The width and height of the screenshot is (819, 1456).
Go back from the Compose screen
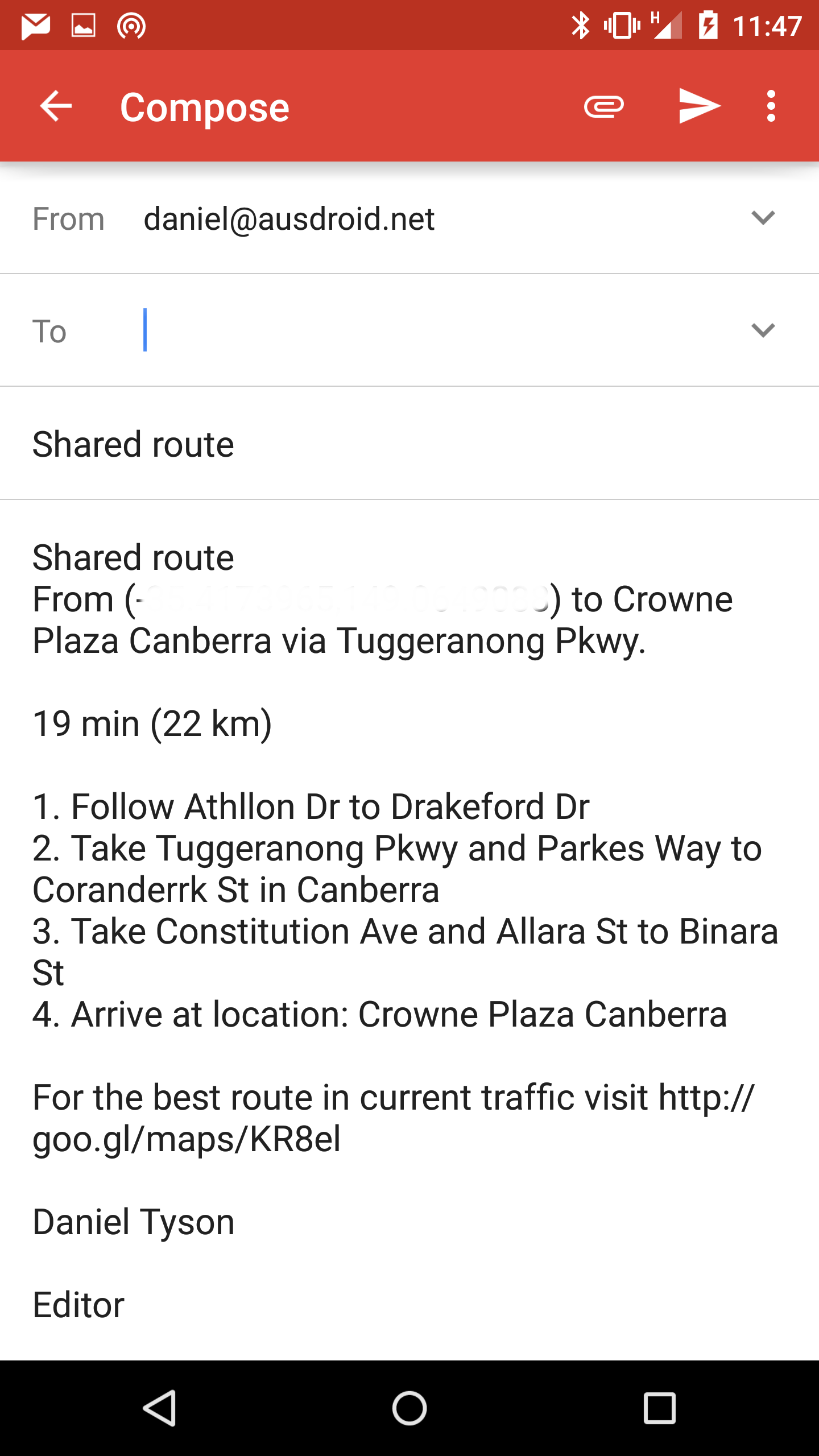56,106
